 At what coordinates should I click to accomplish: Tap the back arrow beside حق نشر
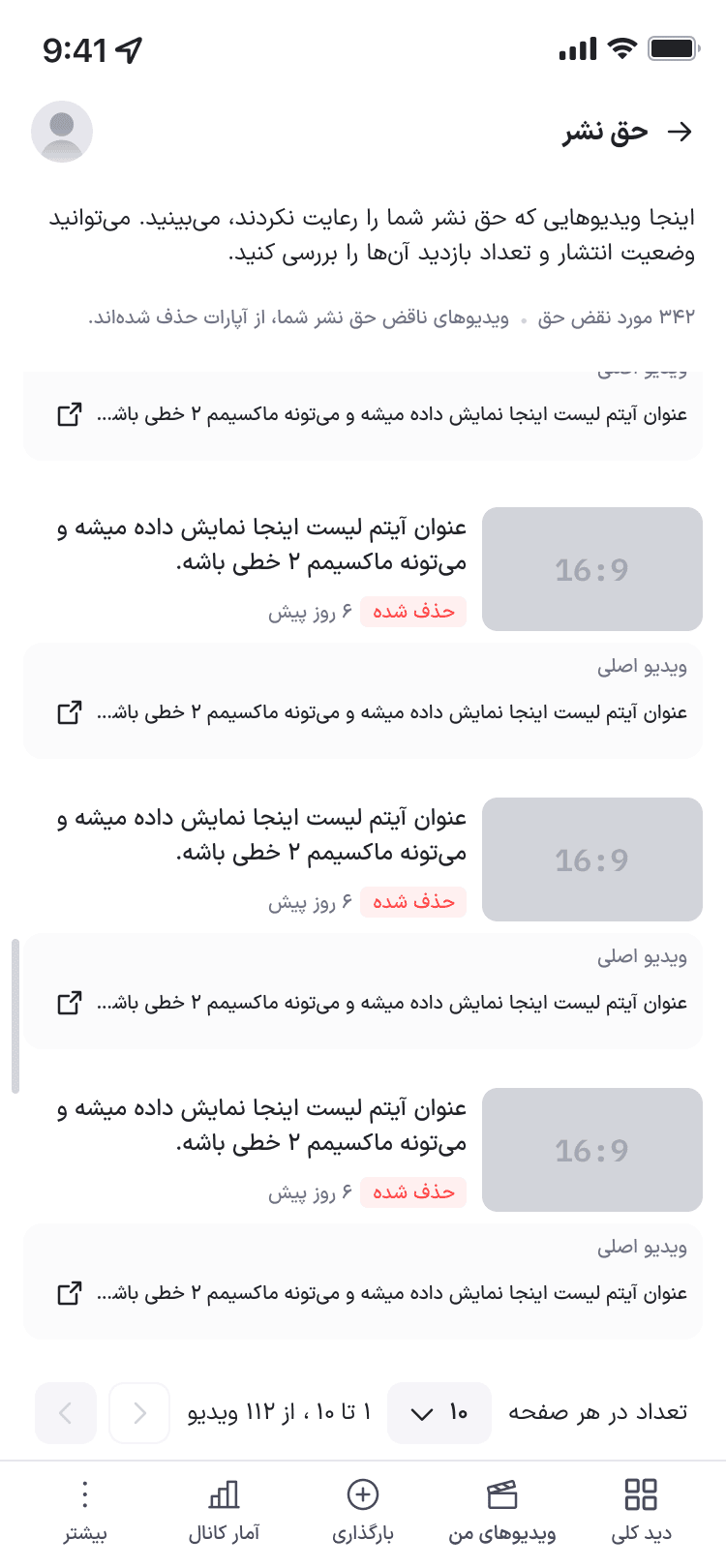[681, 132]
